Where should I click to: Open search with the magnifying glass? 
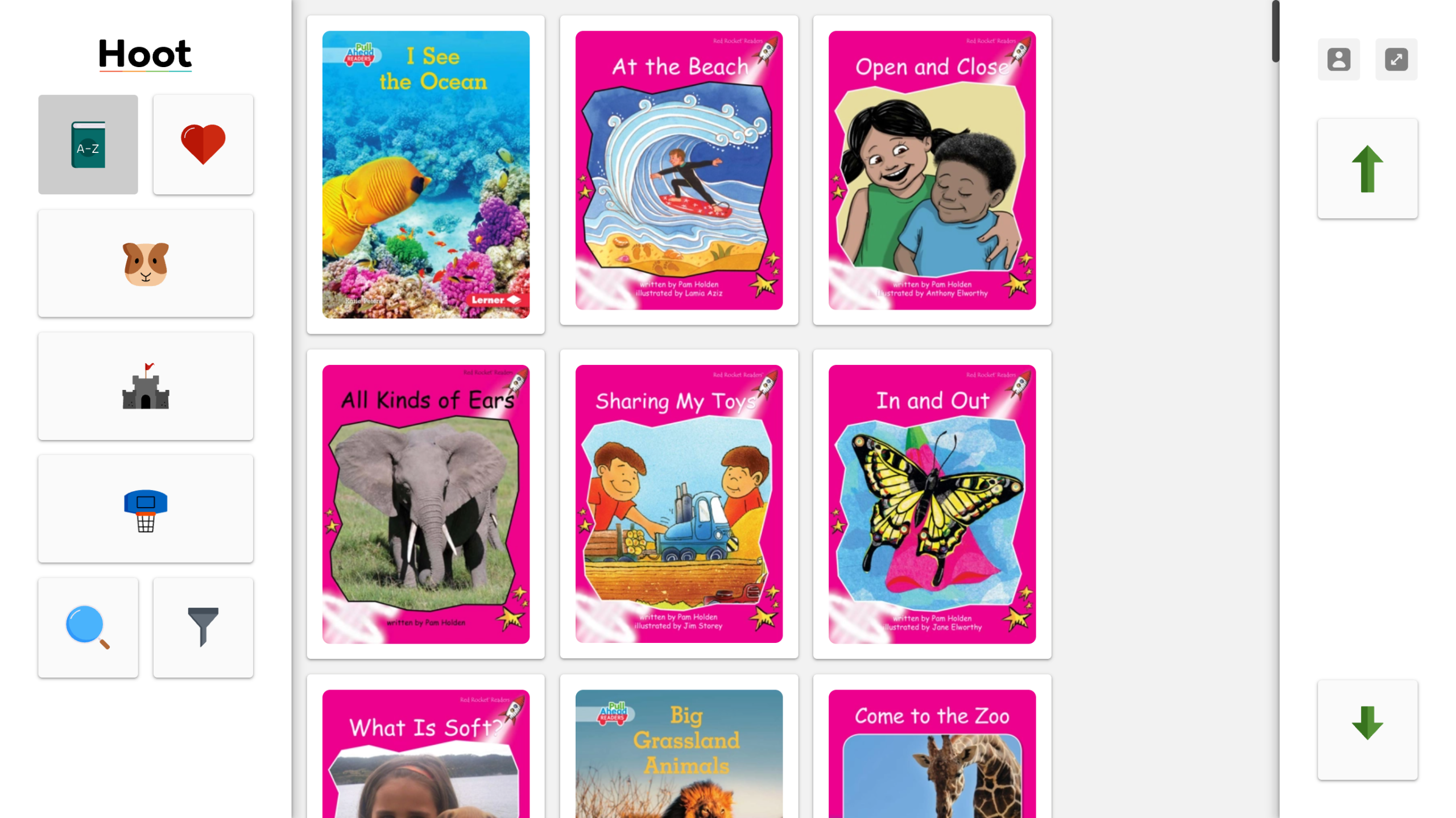point(88,628)
